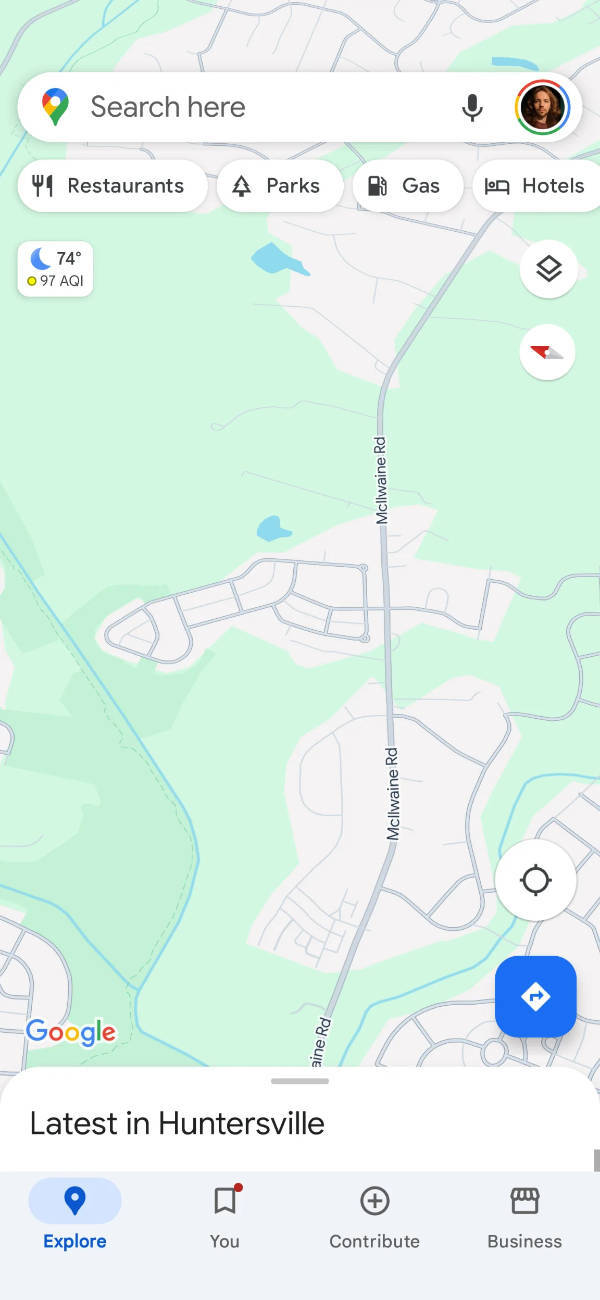The image size is (600, 1300).
Task: Open the map layers button
Action: pos(548,269)
